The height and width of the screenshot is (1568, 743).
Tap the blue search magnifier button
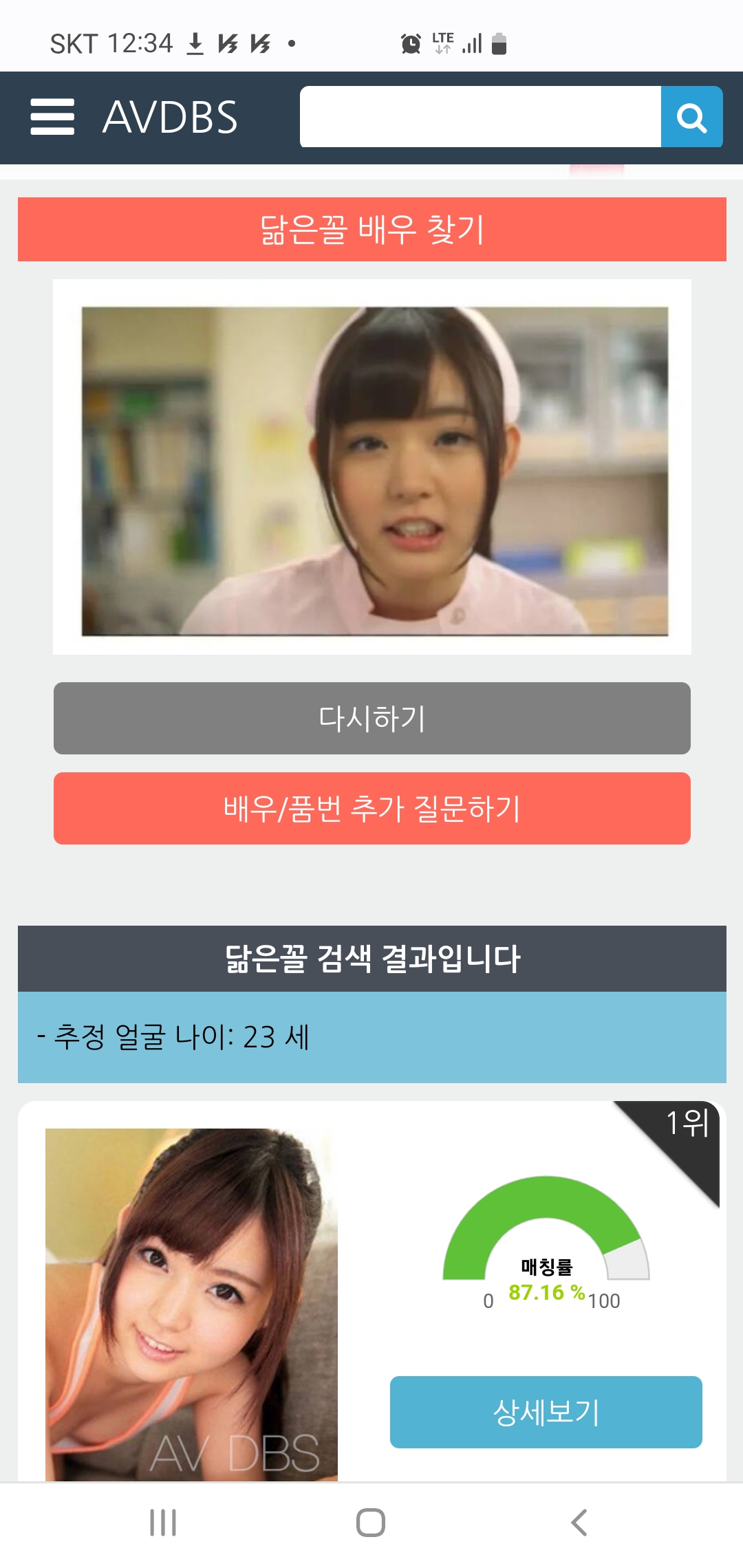pyautogui.click(x=691, y=116)
